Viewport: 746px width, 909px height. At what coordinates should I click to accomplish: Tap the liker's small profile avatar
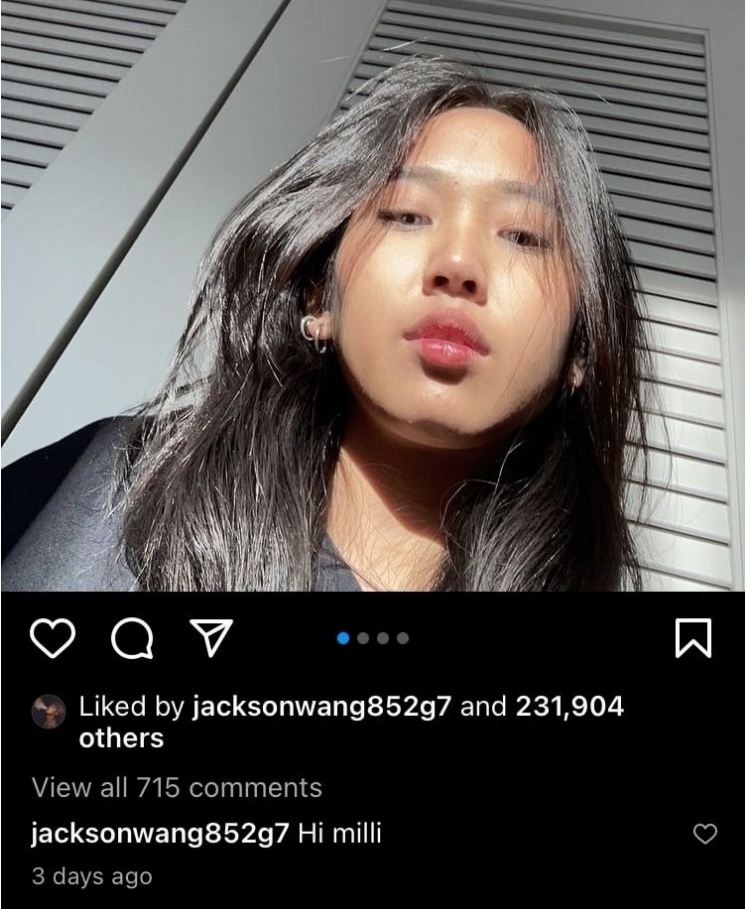[49, 711]
